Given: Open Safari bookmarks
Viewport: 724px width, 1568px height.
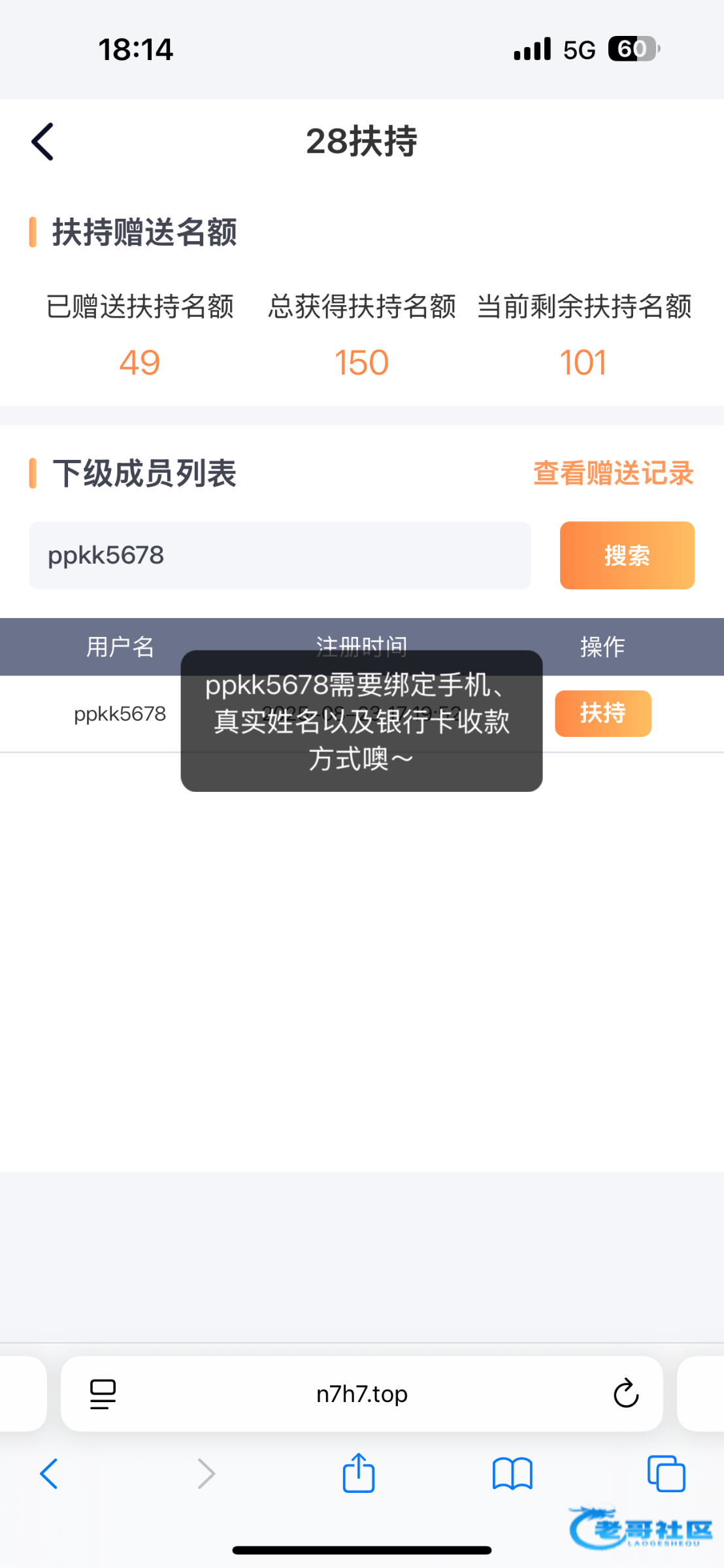Looking at the screenshot, I should pos(512,1473).
